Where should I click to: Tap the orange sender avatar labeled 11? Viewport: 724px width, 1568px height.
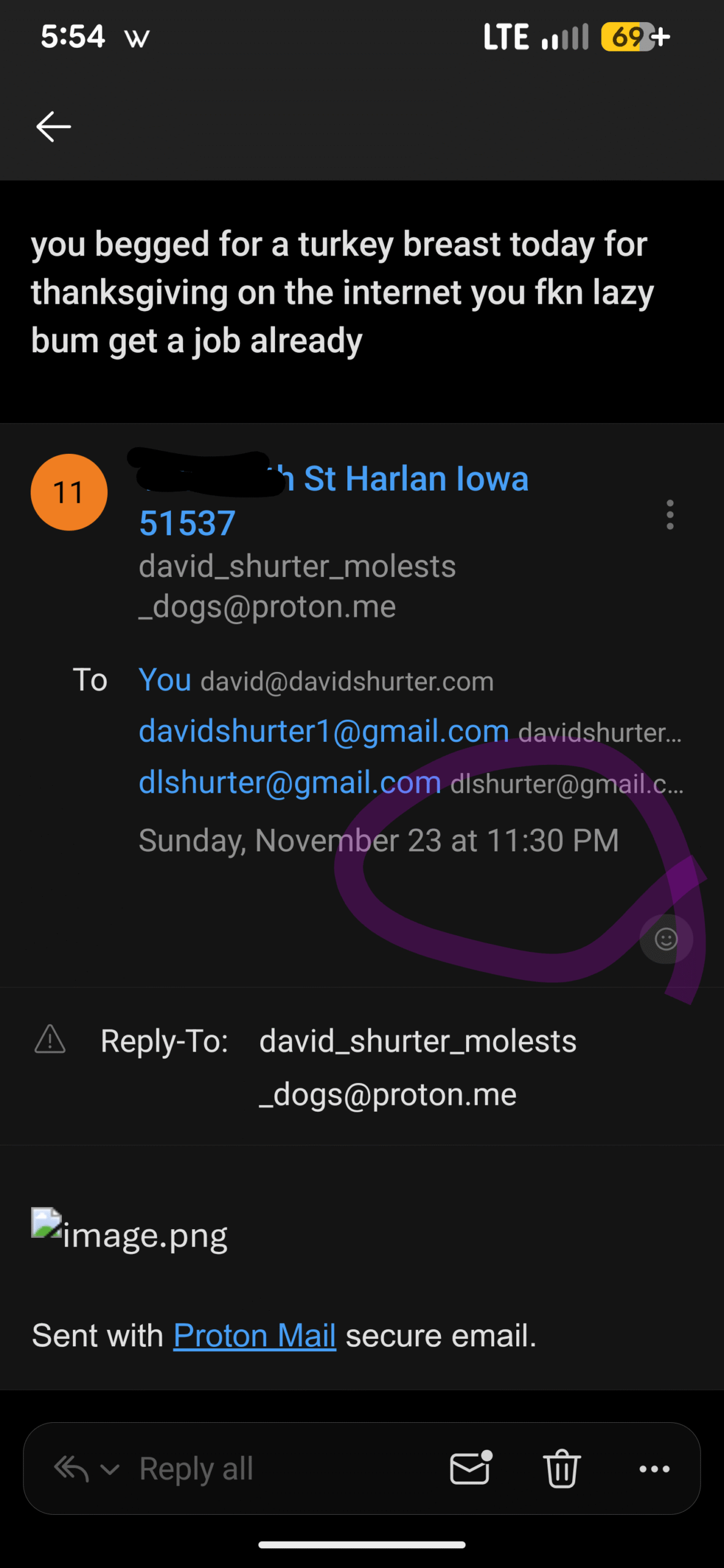[69, 492]
